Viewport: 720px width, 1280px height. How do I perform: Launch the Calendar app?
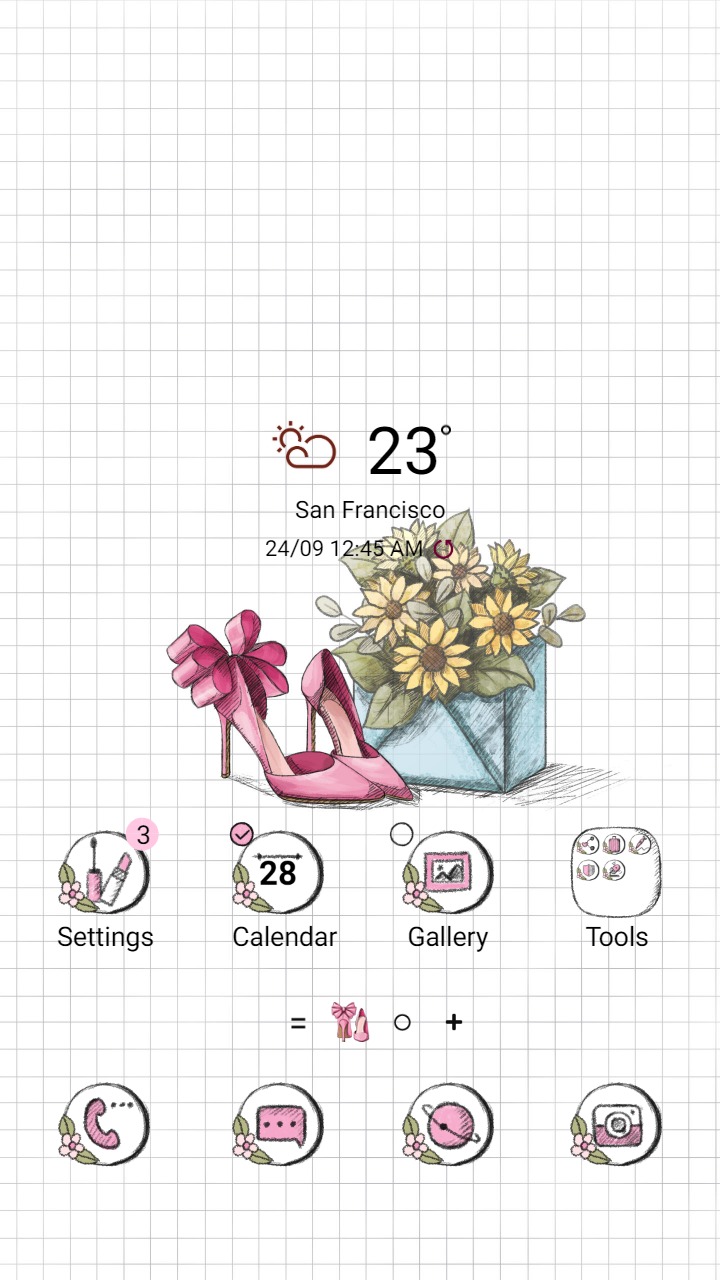tap(279, 874)
